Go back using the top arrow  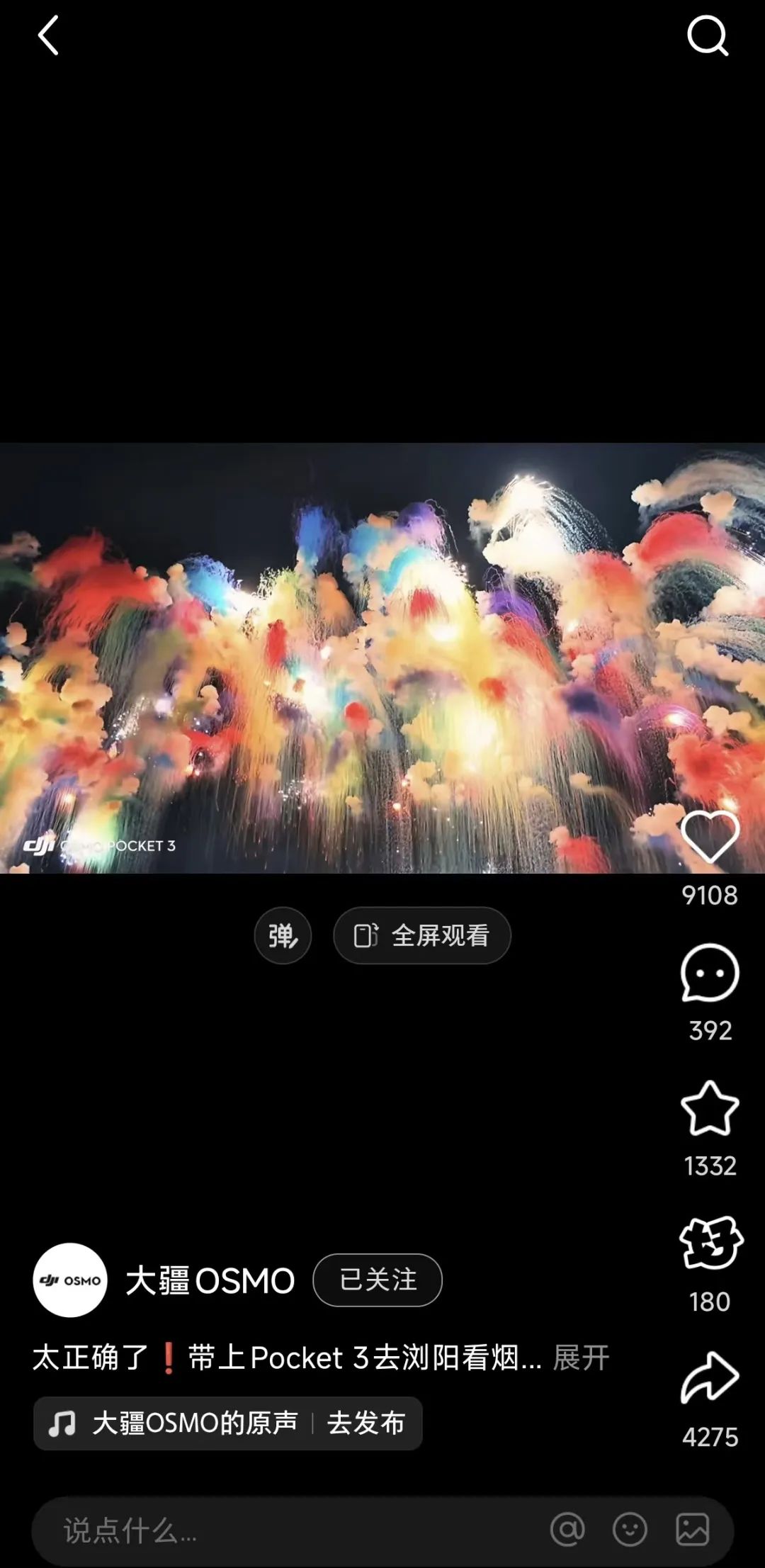coord(48,36)
